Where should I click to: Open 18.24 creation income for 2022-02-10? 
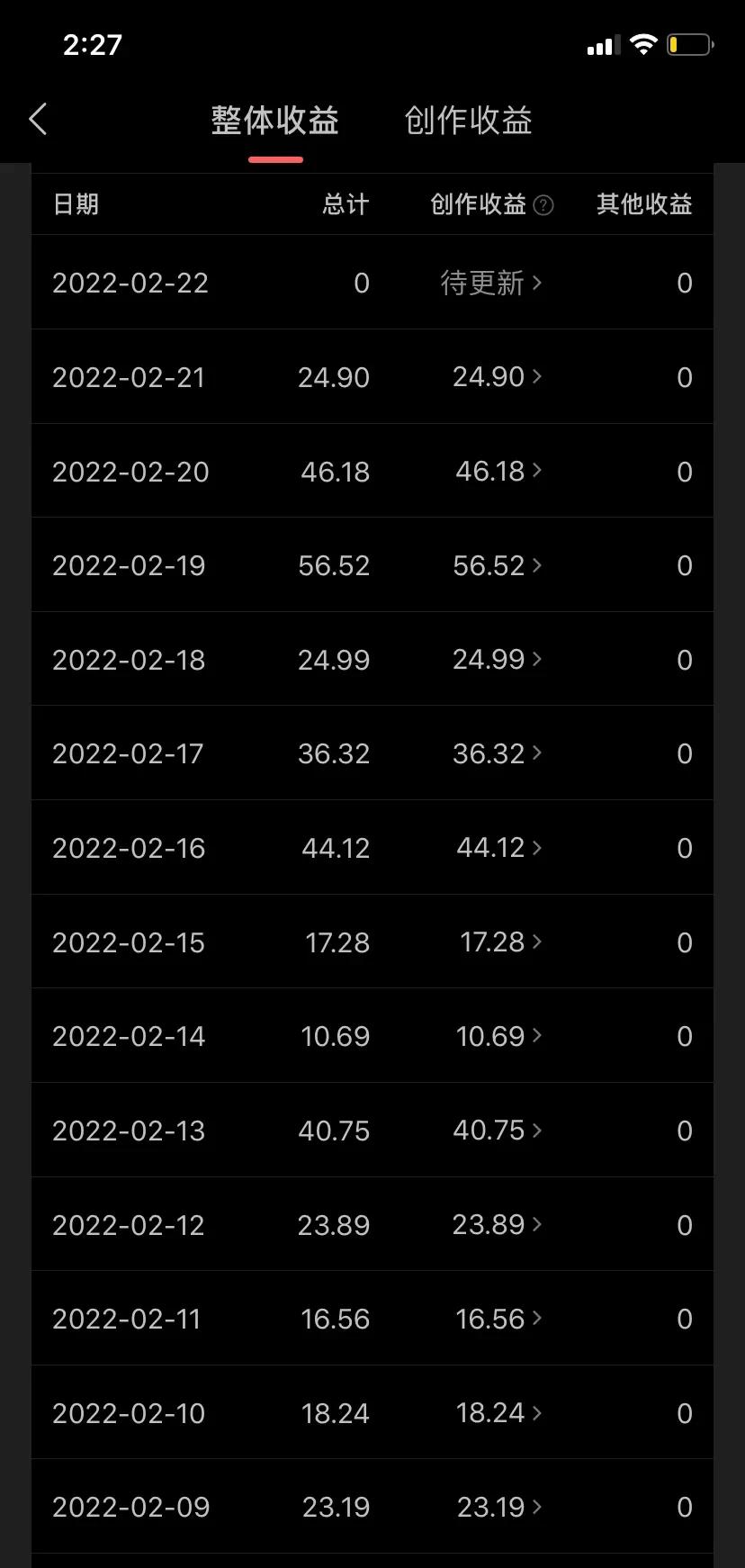coord(498,1412)
